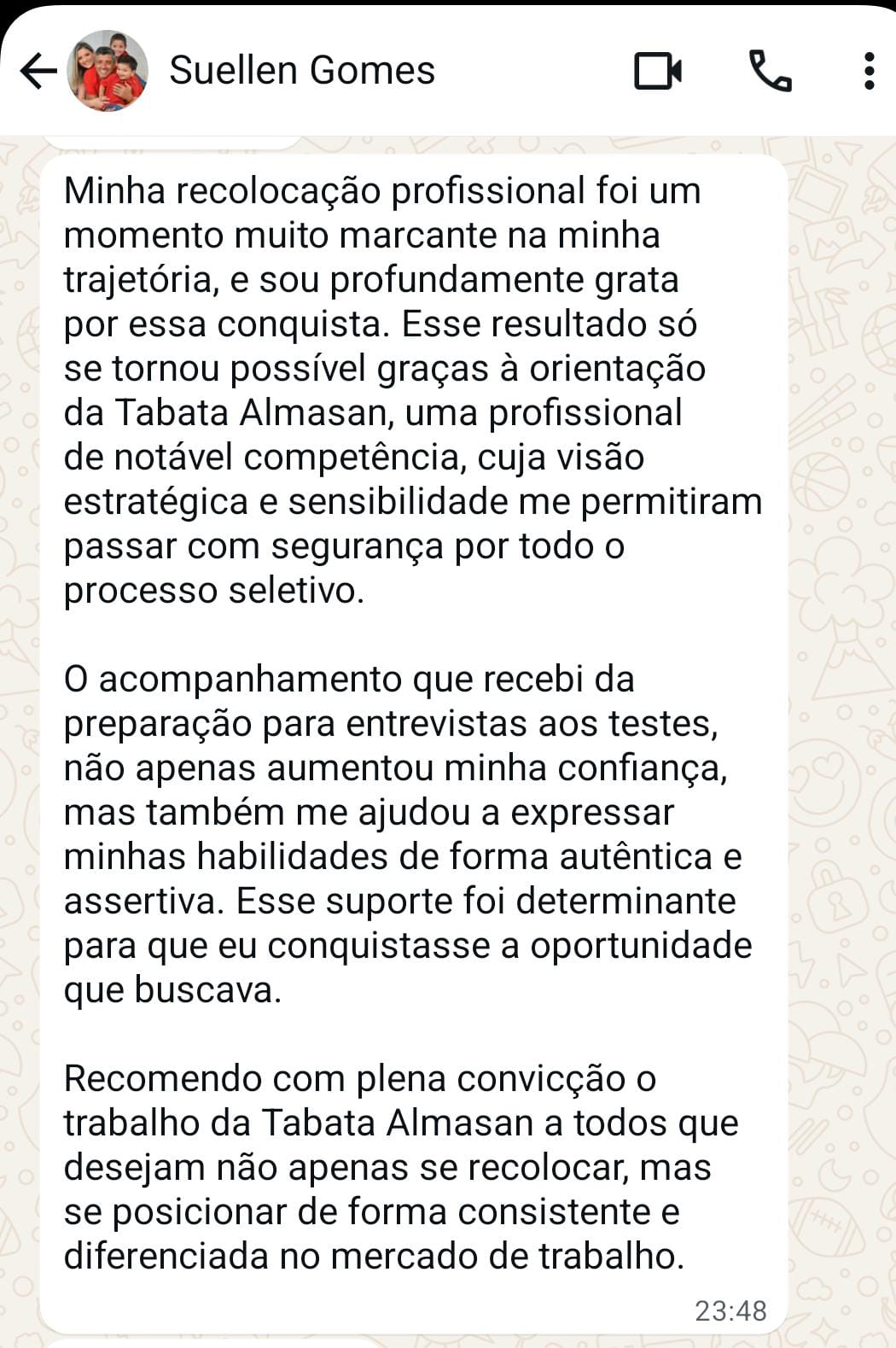This screenshot has height=1348, width=896.
Task: Start a video call with Suellen Gomes
Action: click(658, 71)
